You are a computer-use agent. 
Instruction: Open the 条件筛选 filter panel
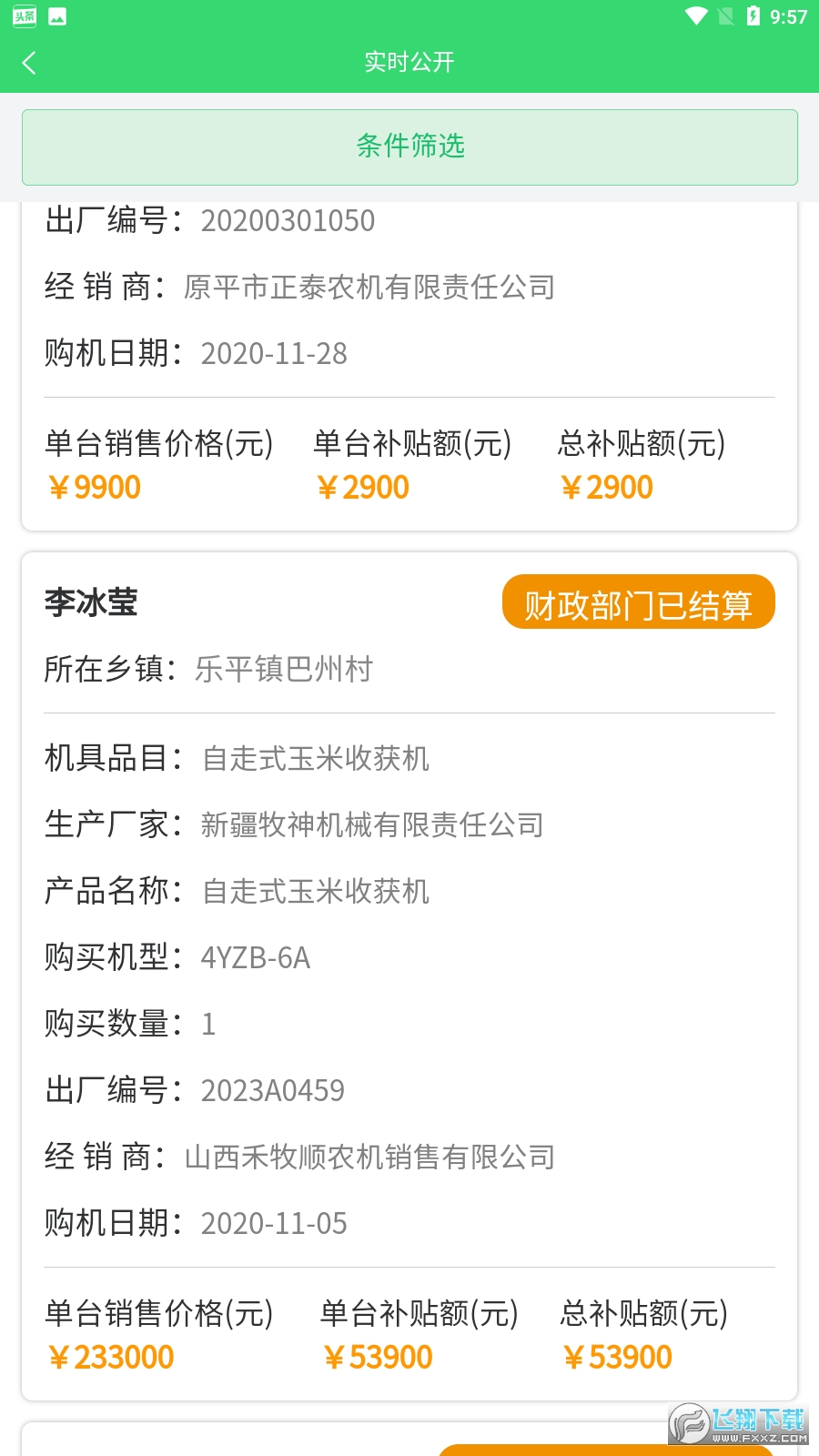point(409,147)
